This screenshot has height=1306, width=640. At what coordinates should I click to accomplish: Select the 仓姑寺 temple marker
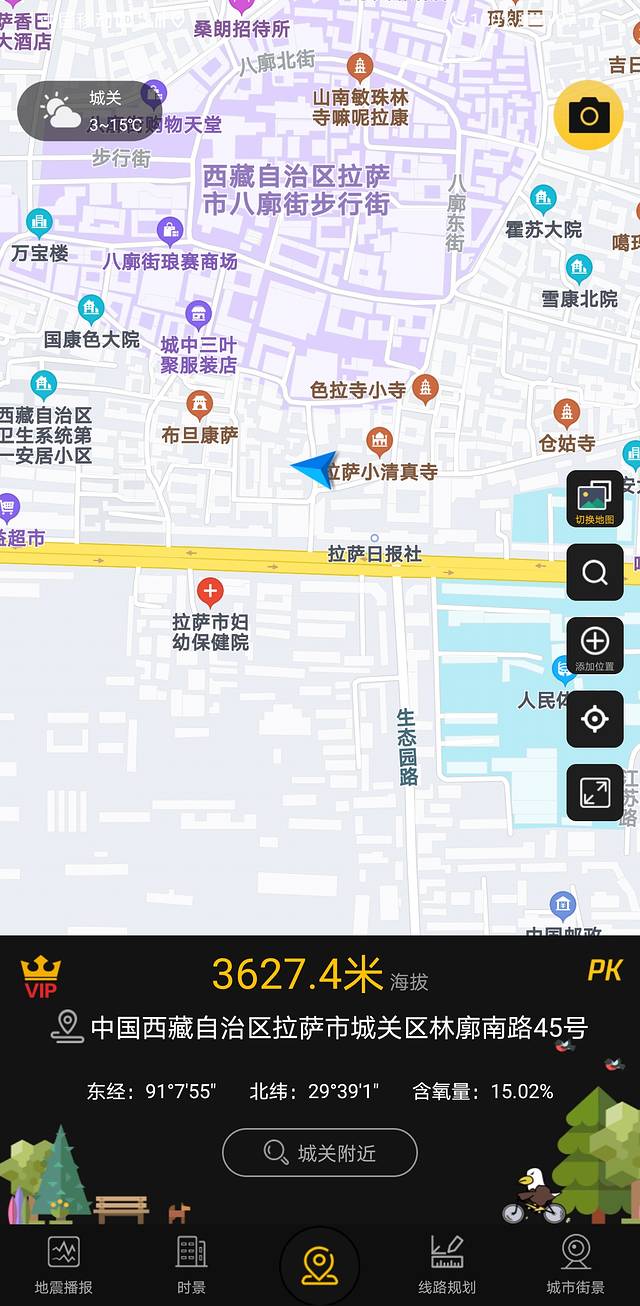click(567, 412)
